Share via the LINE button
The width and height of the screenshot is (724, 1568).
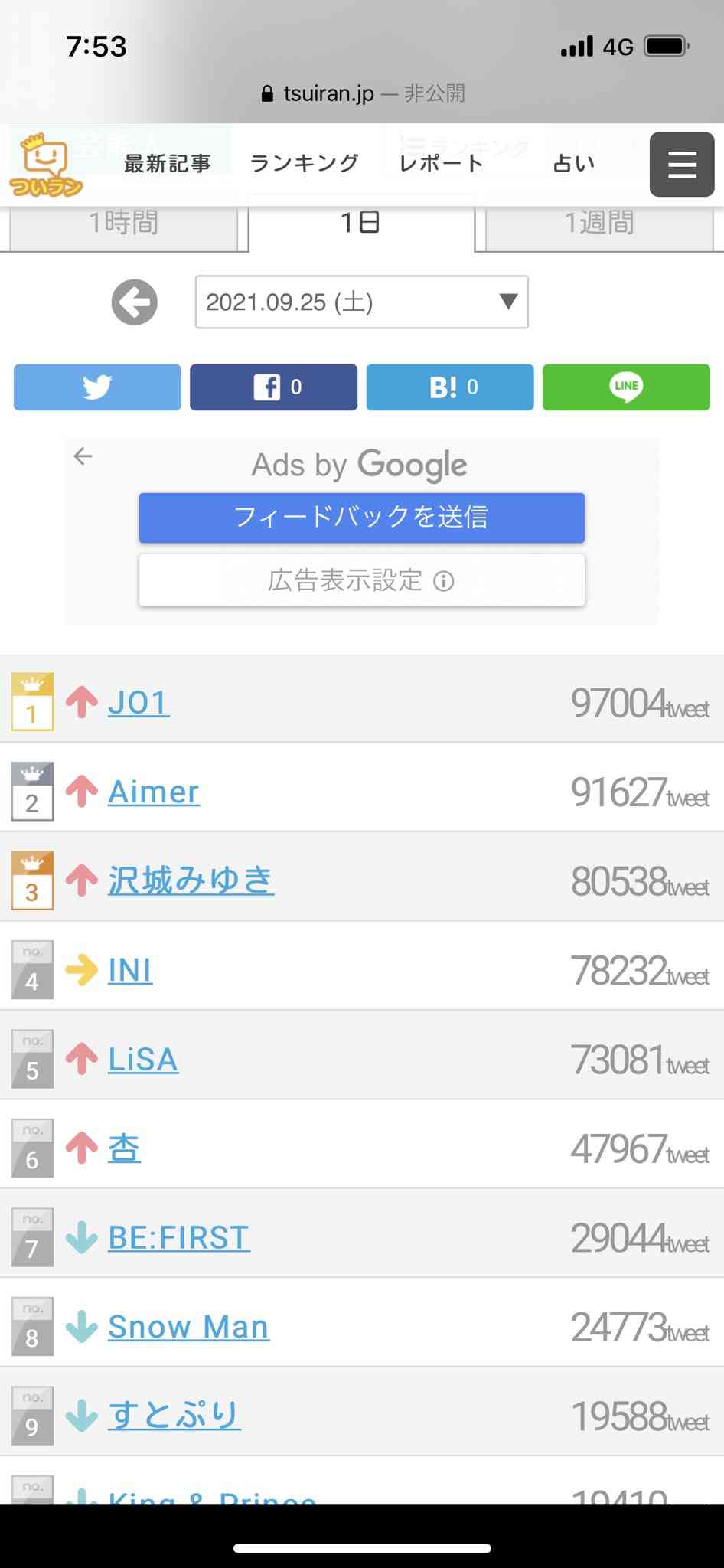626,387
